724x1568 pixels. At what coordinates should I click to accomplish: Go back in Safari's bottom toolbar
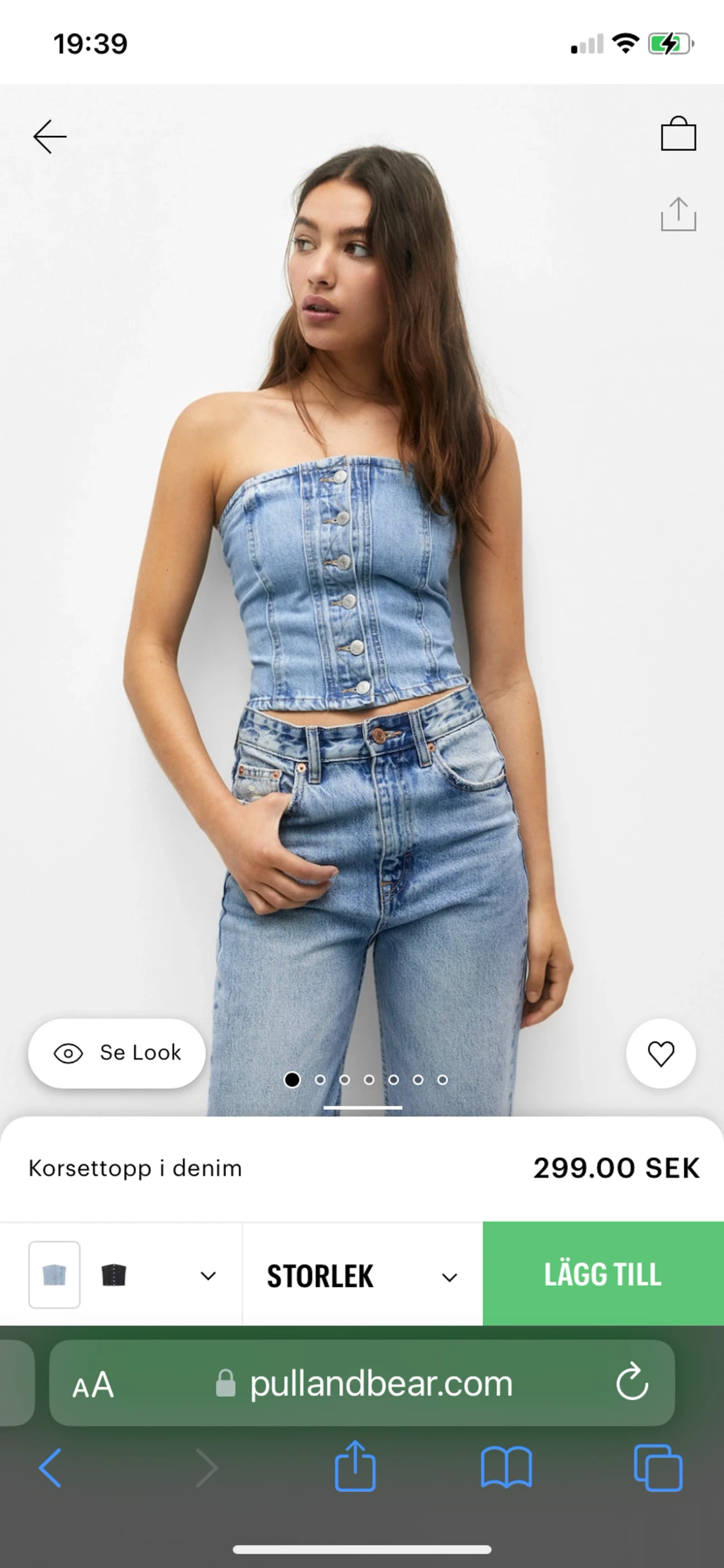(x=50, y=1468)
